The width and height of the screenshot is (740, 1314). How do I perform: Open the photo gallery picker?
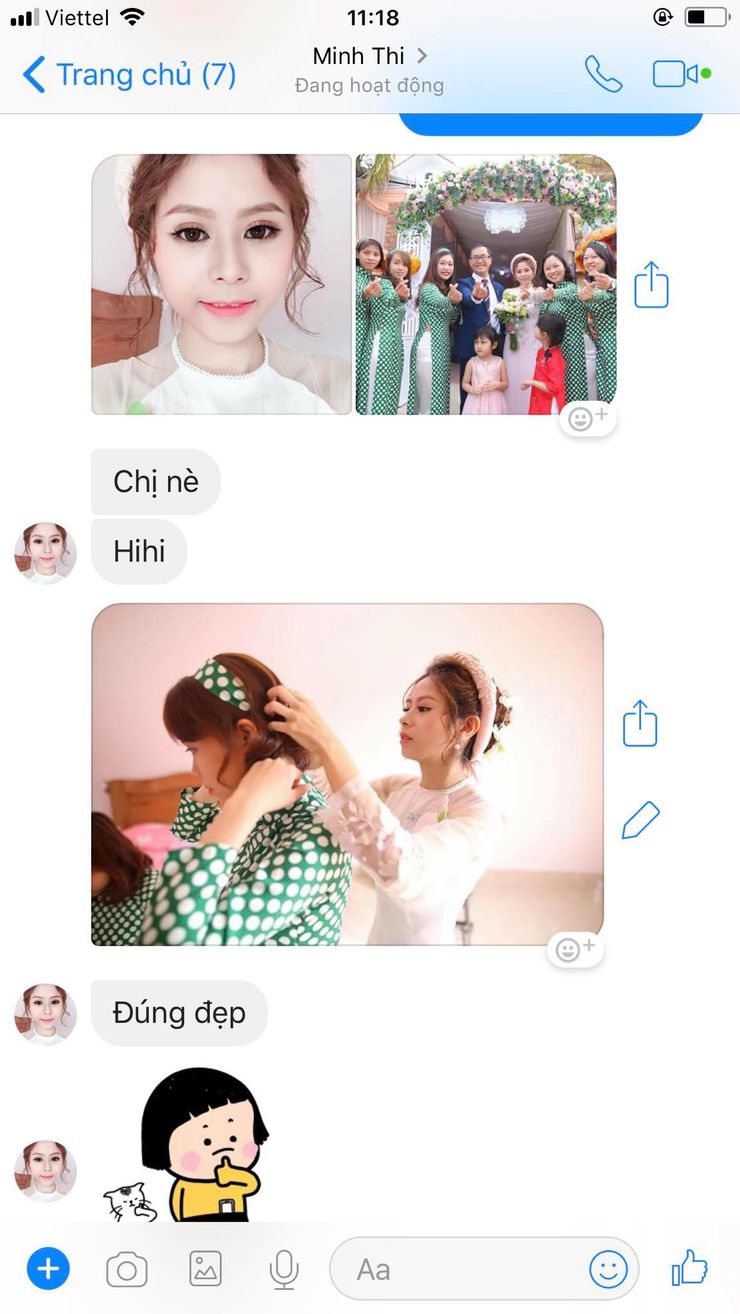205,1270
